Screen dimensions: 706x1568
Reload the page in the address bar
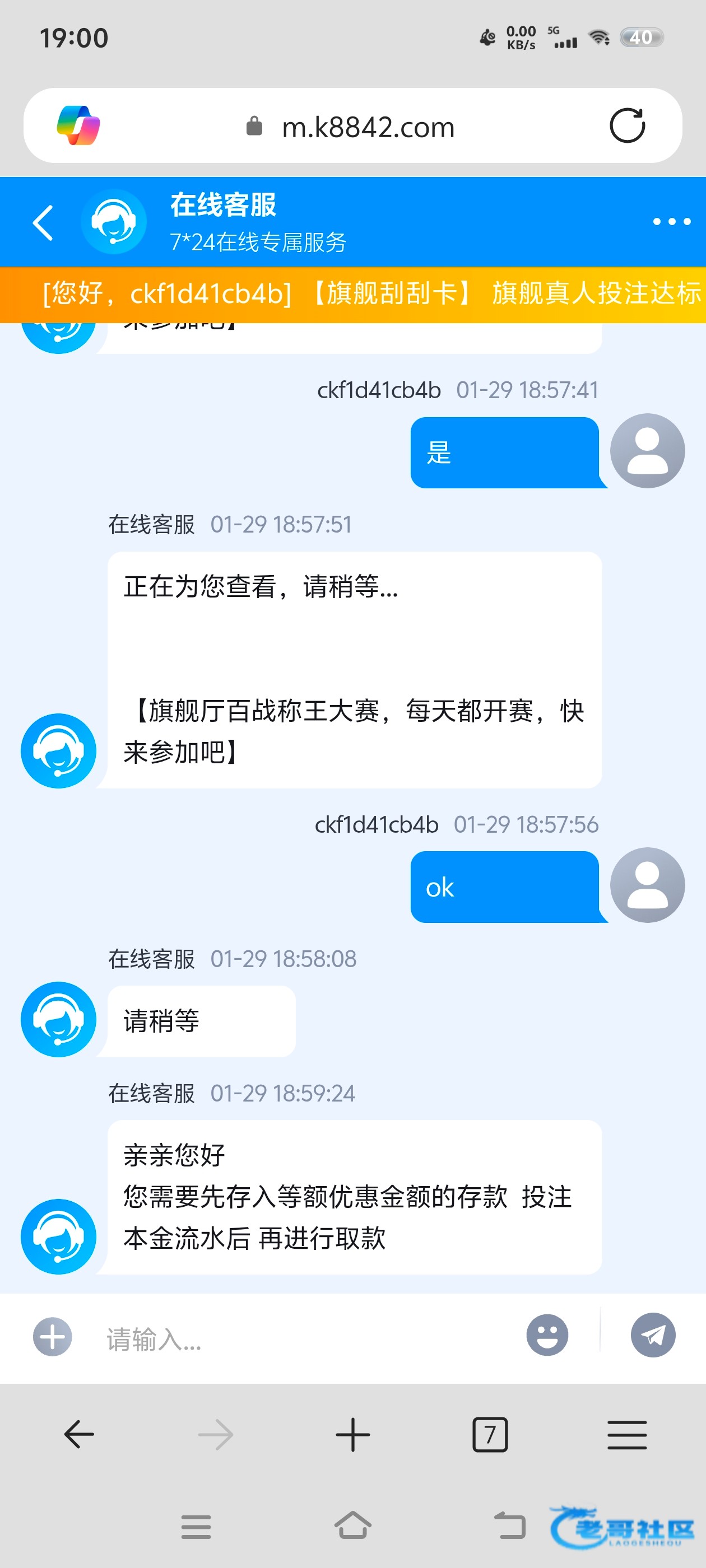[x=627, y=126]
